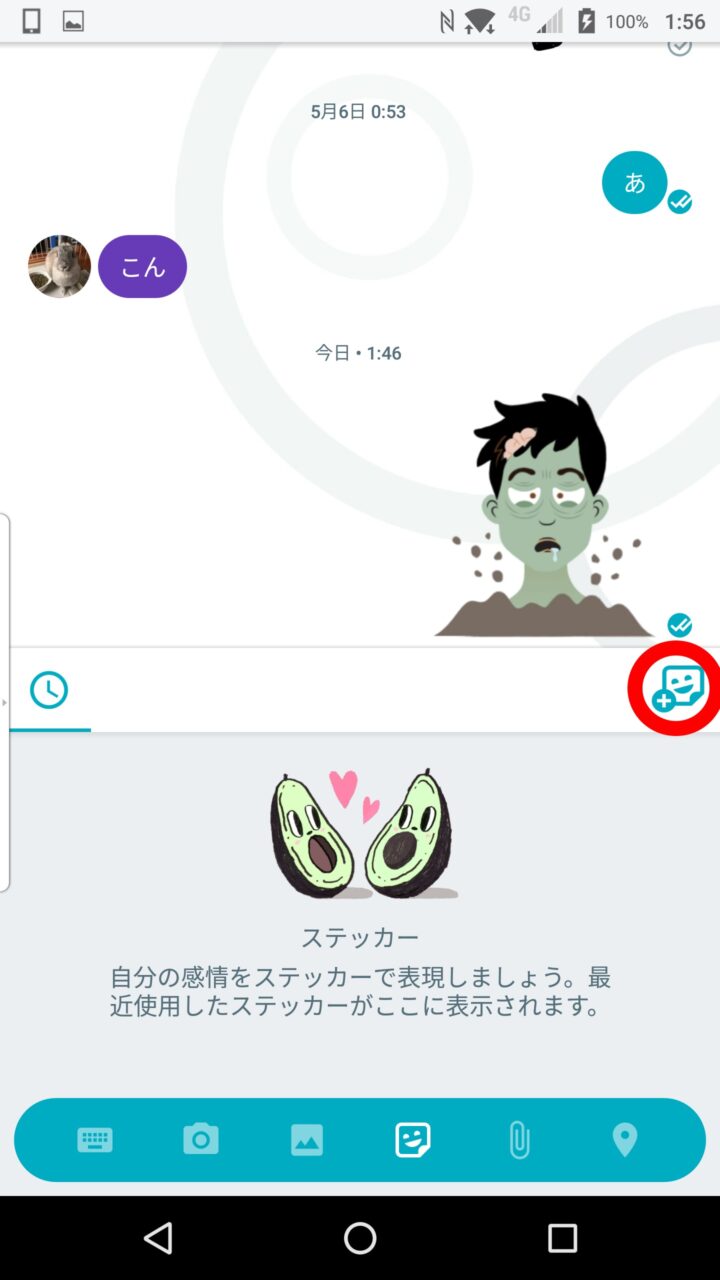Open the contact's rabbit profile photo
Screen dimensions: 720x1280
tap(59, 267)
